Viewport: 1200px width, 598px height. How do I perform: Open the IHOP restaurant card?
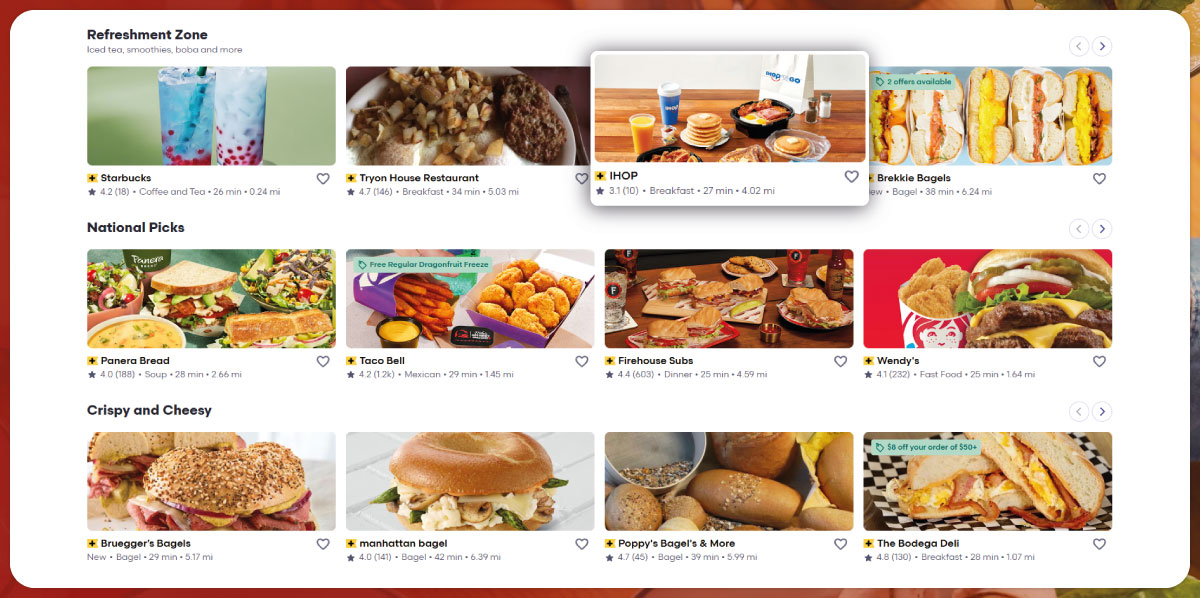(x=729, y=108)
